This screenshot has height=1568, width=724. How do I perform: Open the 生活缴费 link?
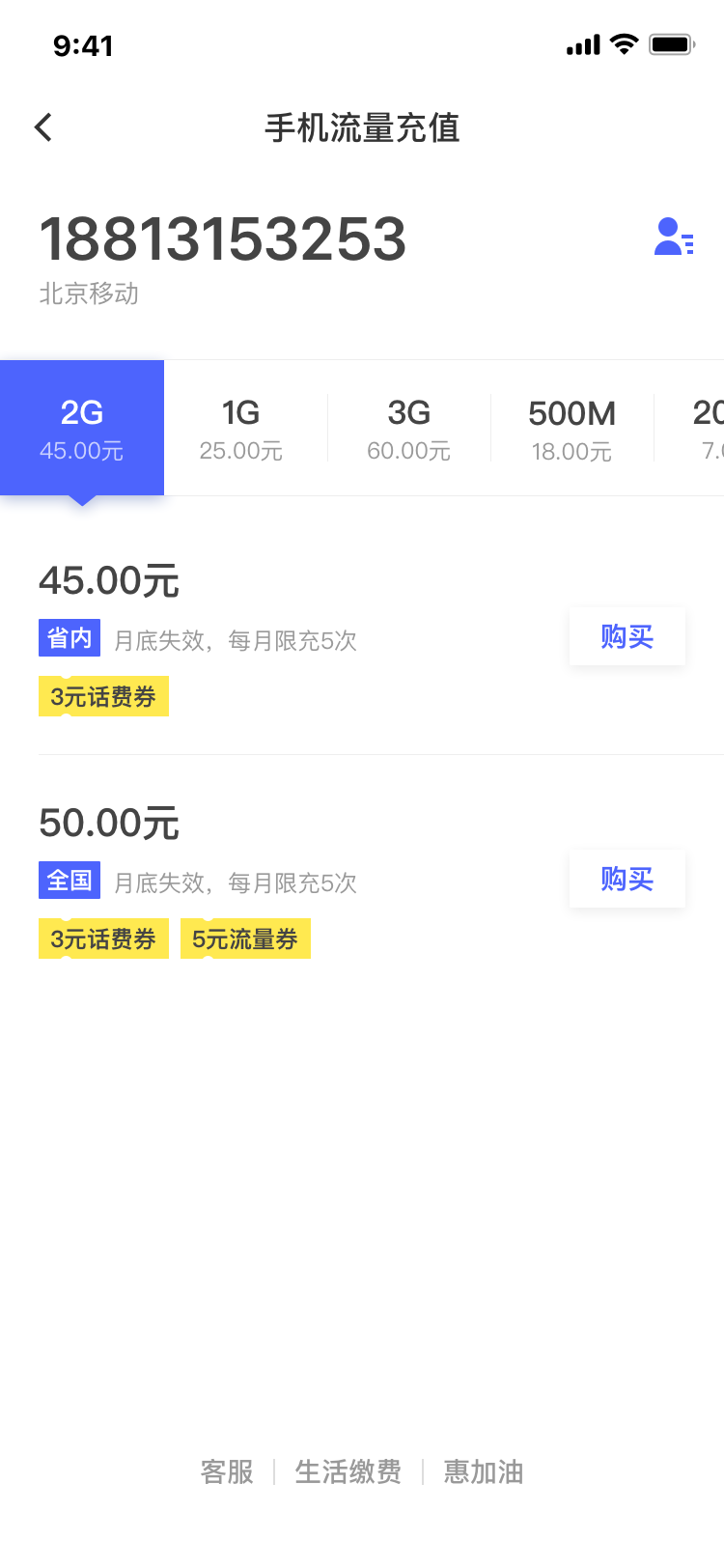point(348,1472)
